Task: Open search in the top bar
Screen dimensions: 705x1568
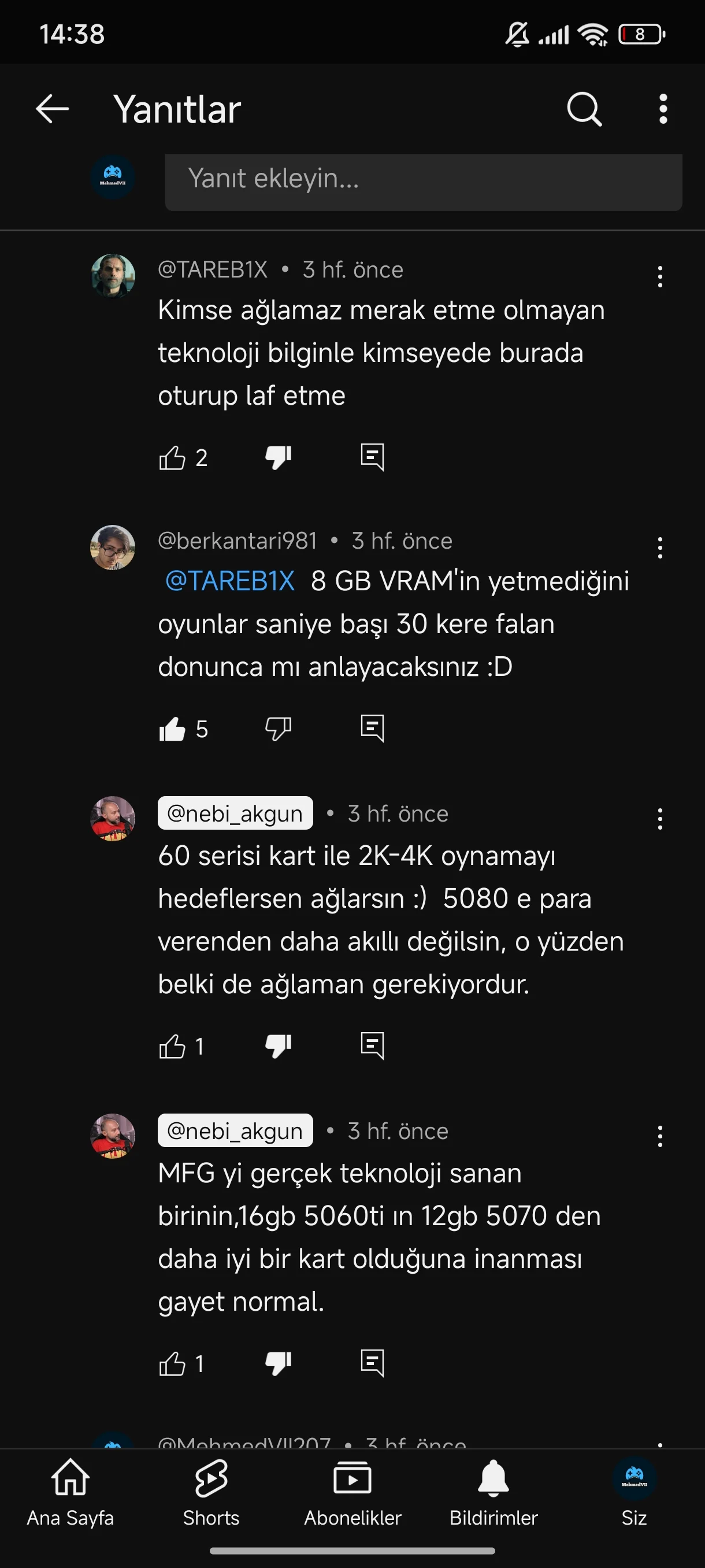Action: click(x=584, y=110)
